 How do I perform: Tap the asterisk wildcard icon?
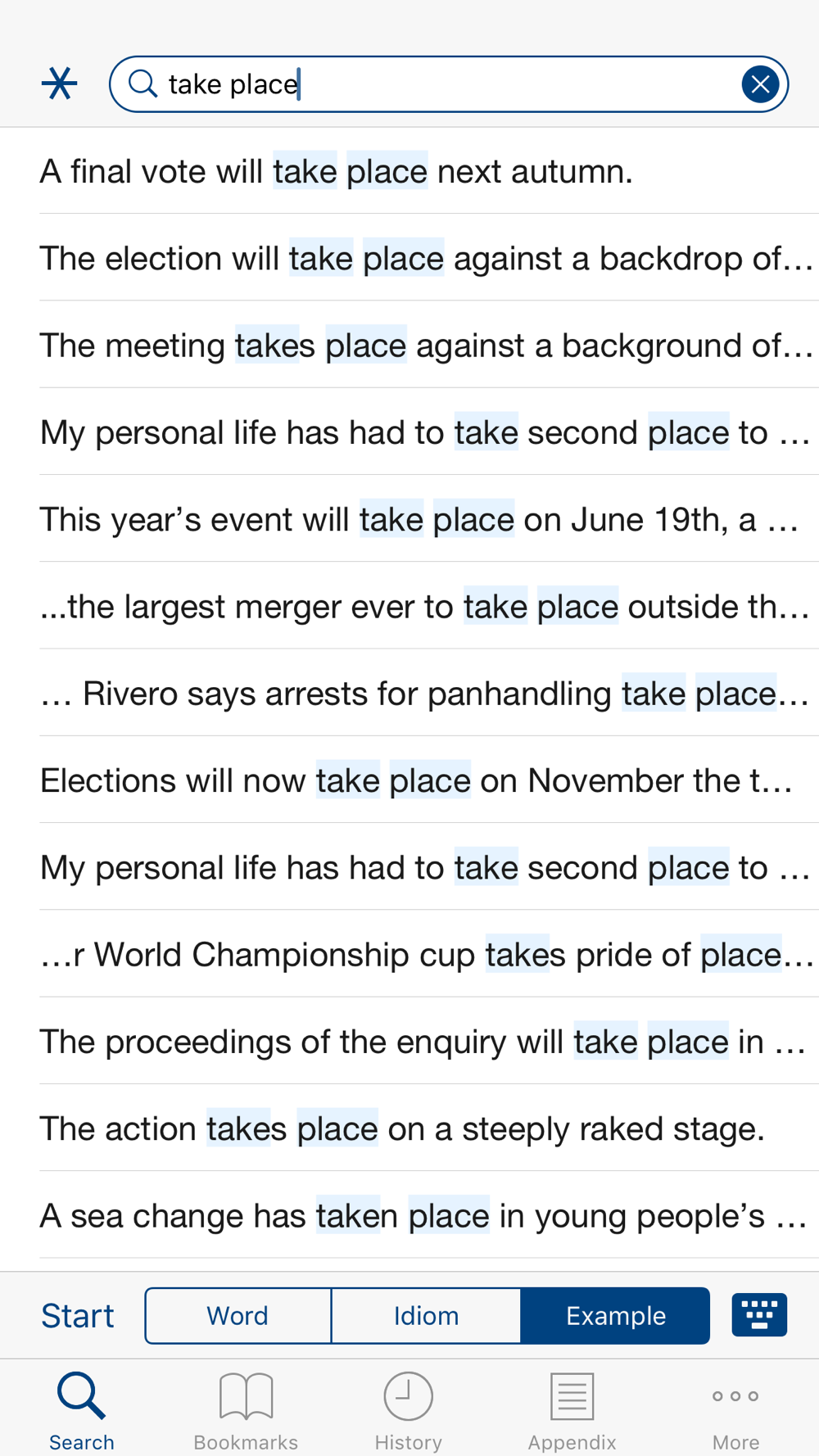tap(60, 84)
